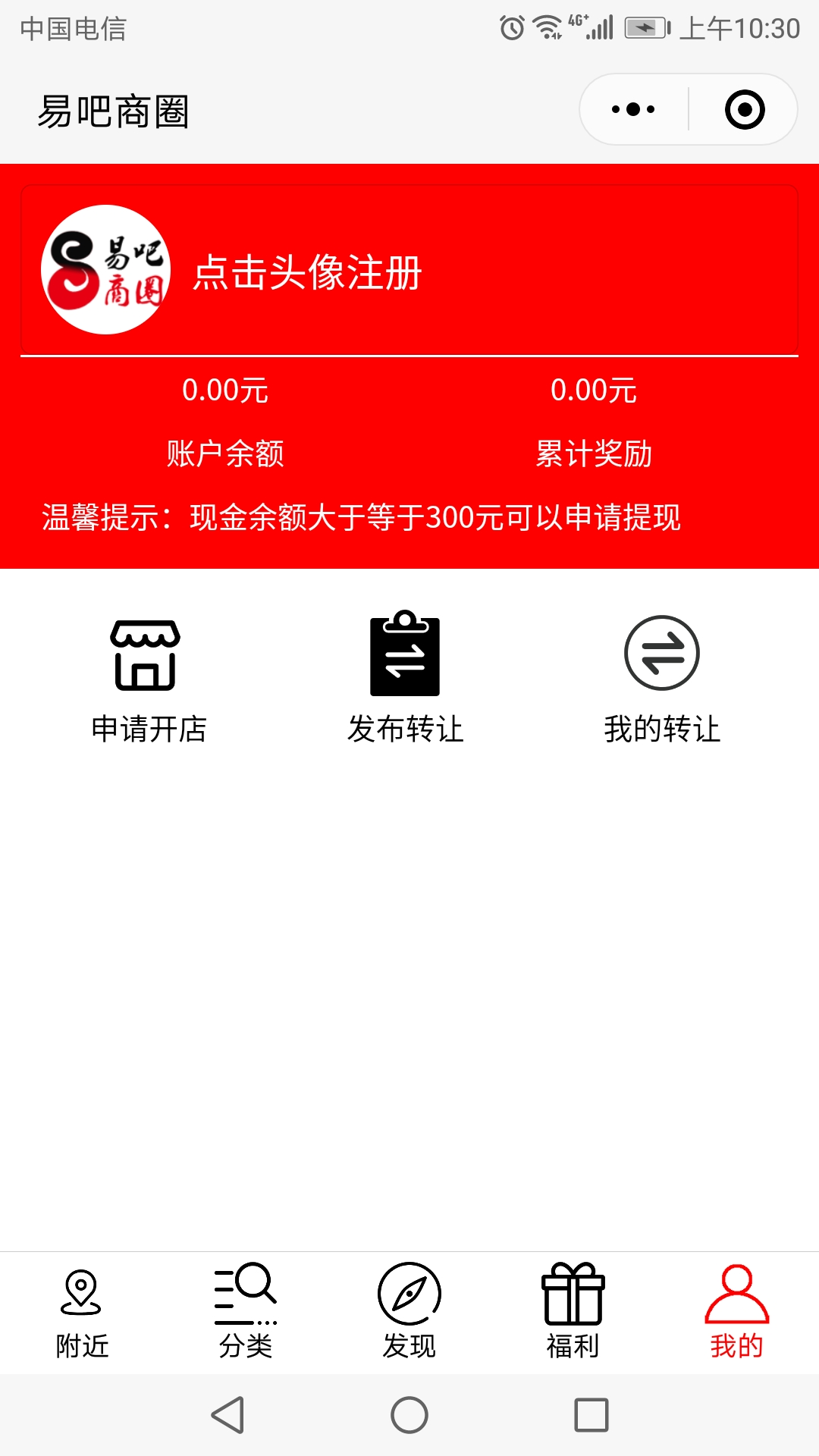Viewport: 819px width, 1456px height.
Task: Open 发布转让 to publish a transfer
Action: [x=405, y=679]
